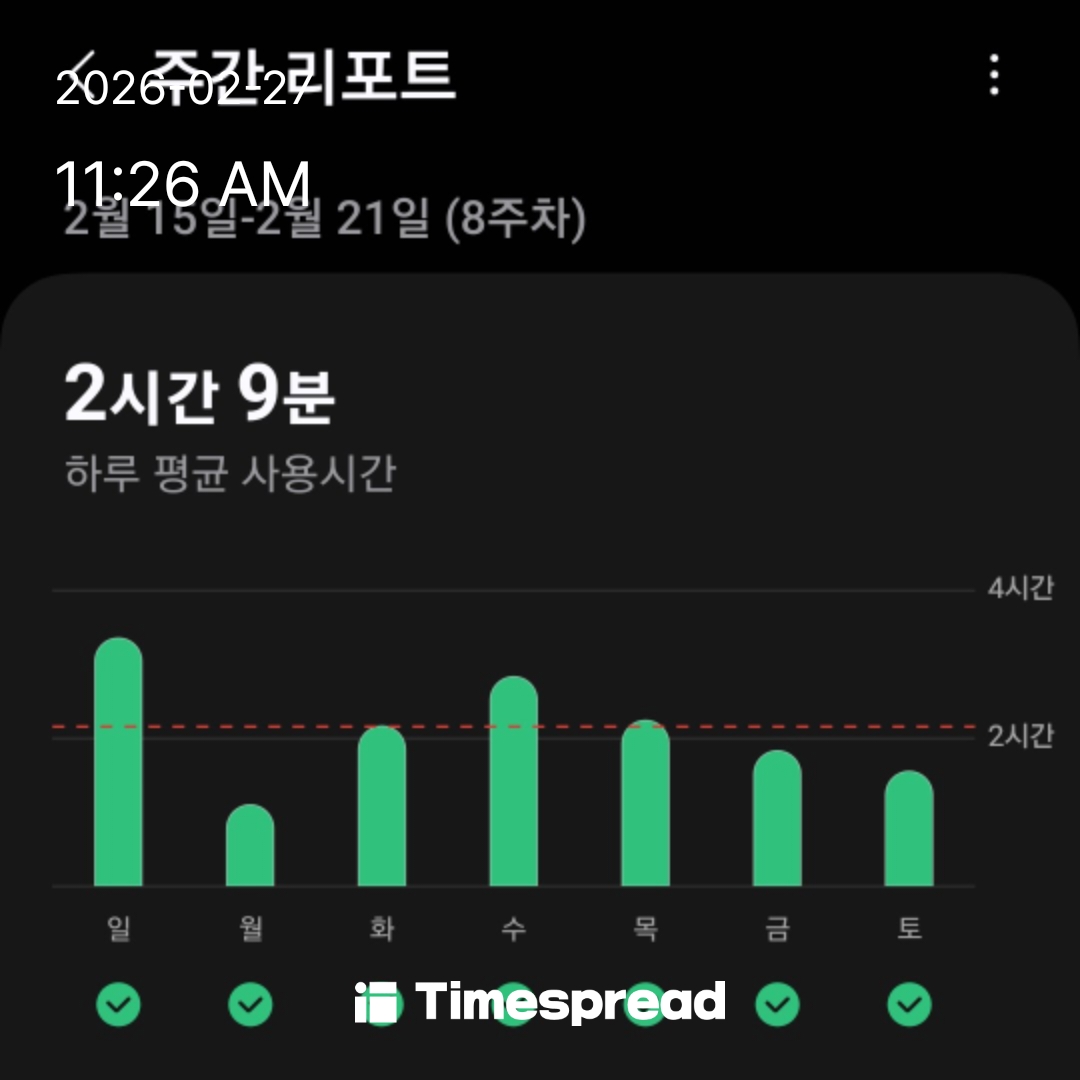Go back from the weekly report
The width and height of the screenshot is (1080, 1080).
pos(83,73)
